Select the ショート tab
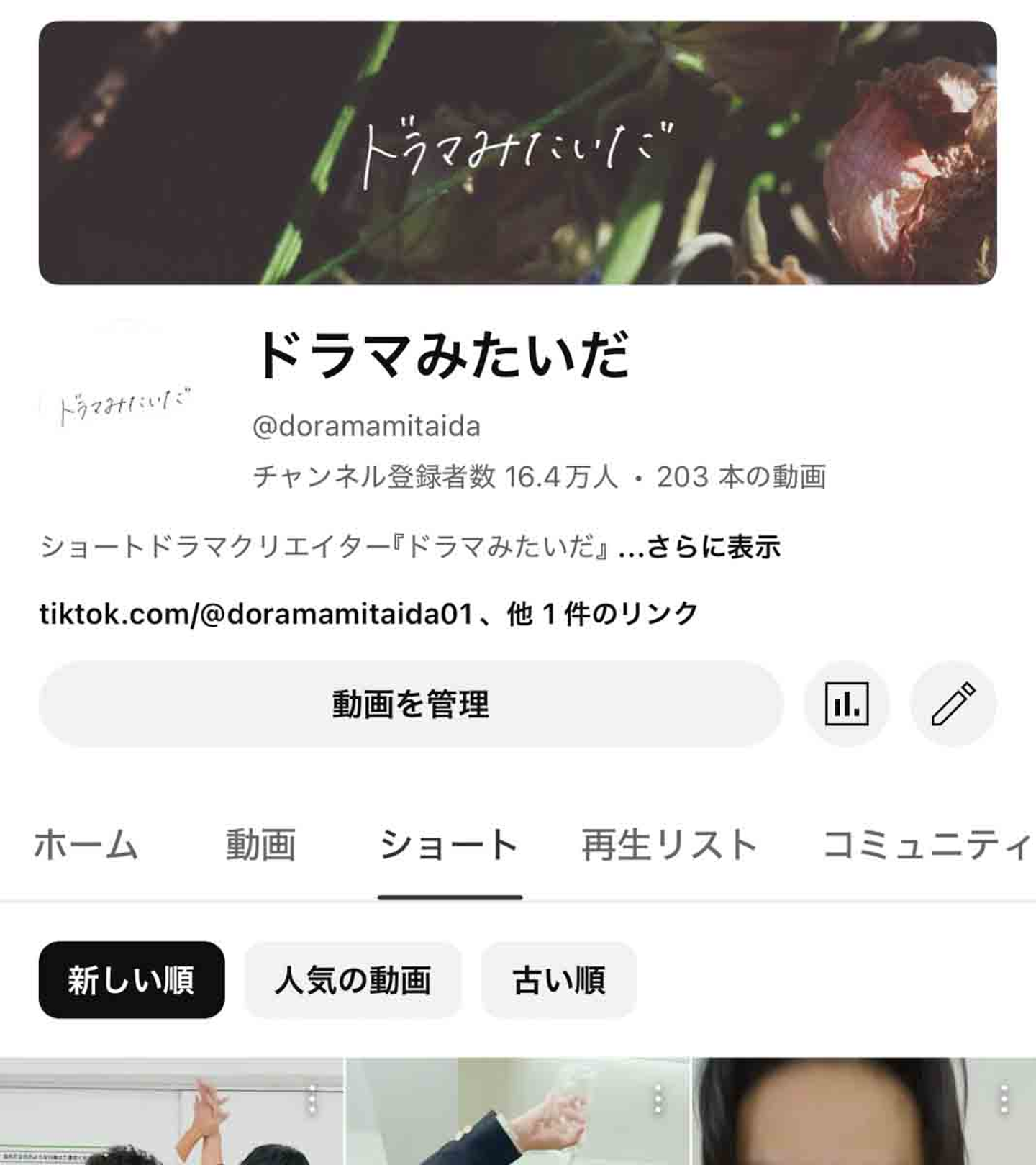1036x1165 pixels. tap(450, 845)
